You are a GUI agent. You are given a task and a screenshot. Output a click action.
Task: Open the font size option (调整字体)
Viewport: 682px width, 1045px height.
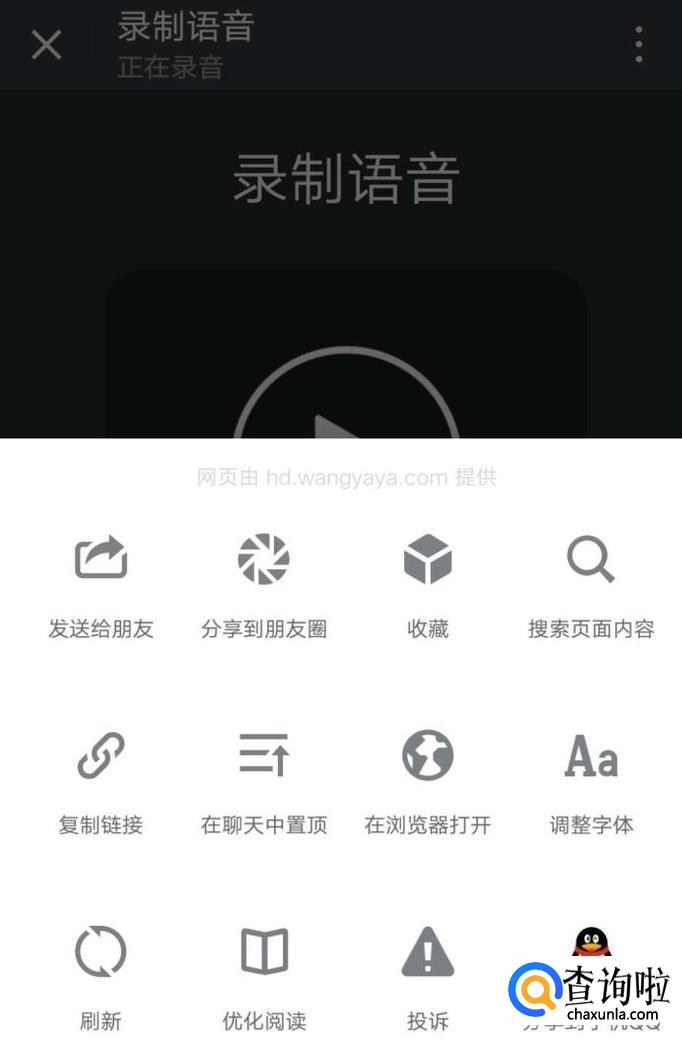click(x=590, y=756)
